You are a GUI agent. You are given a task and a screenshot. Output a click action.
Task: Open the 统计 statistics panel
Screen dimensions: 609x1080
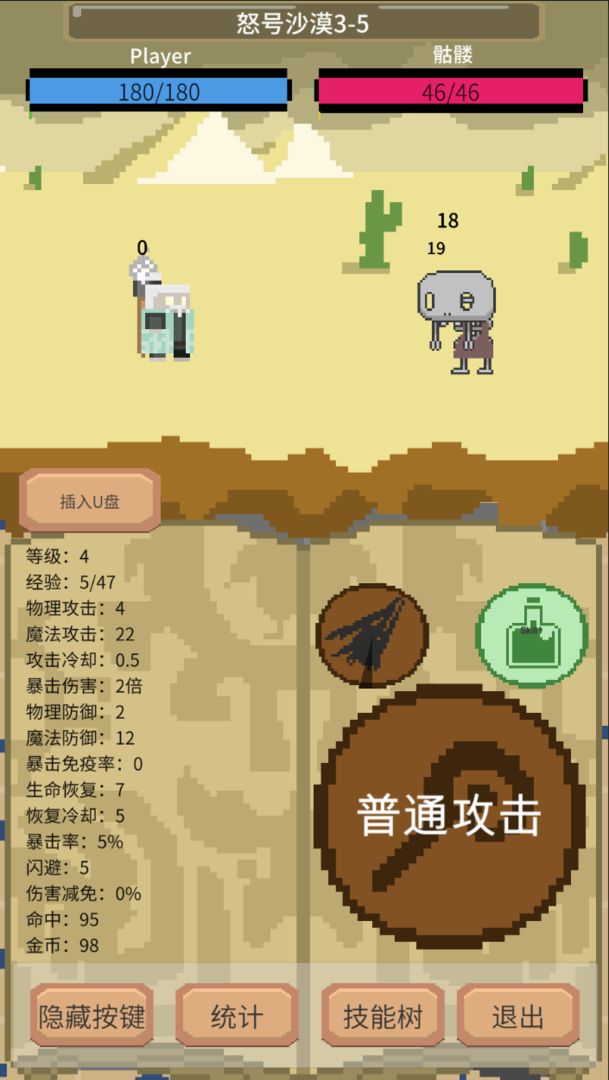237,1016
